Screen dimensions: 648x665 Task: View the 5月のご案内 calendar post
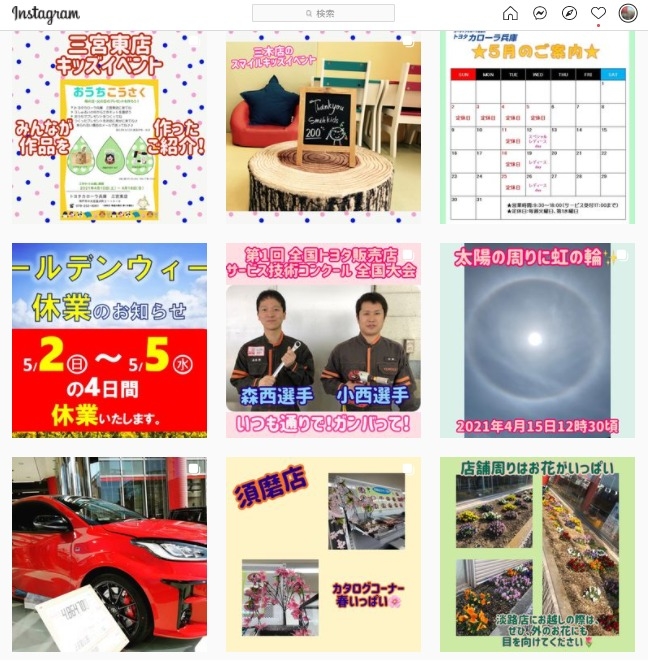click(x=537, y=126)
